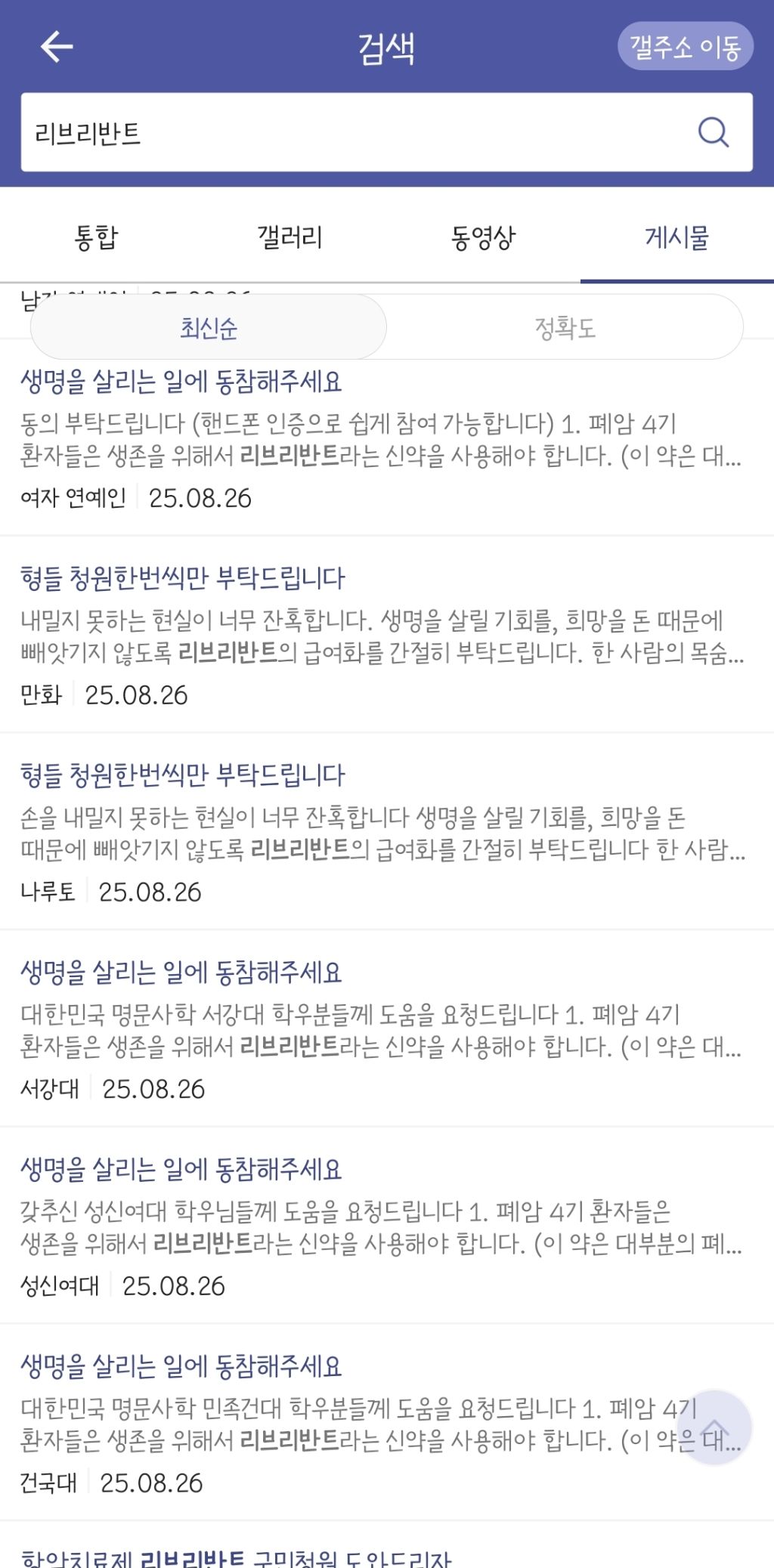This screenshot has width=774, height=1568.
Task: Select the 게시물 tab
Action: click(676, 238)
